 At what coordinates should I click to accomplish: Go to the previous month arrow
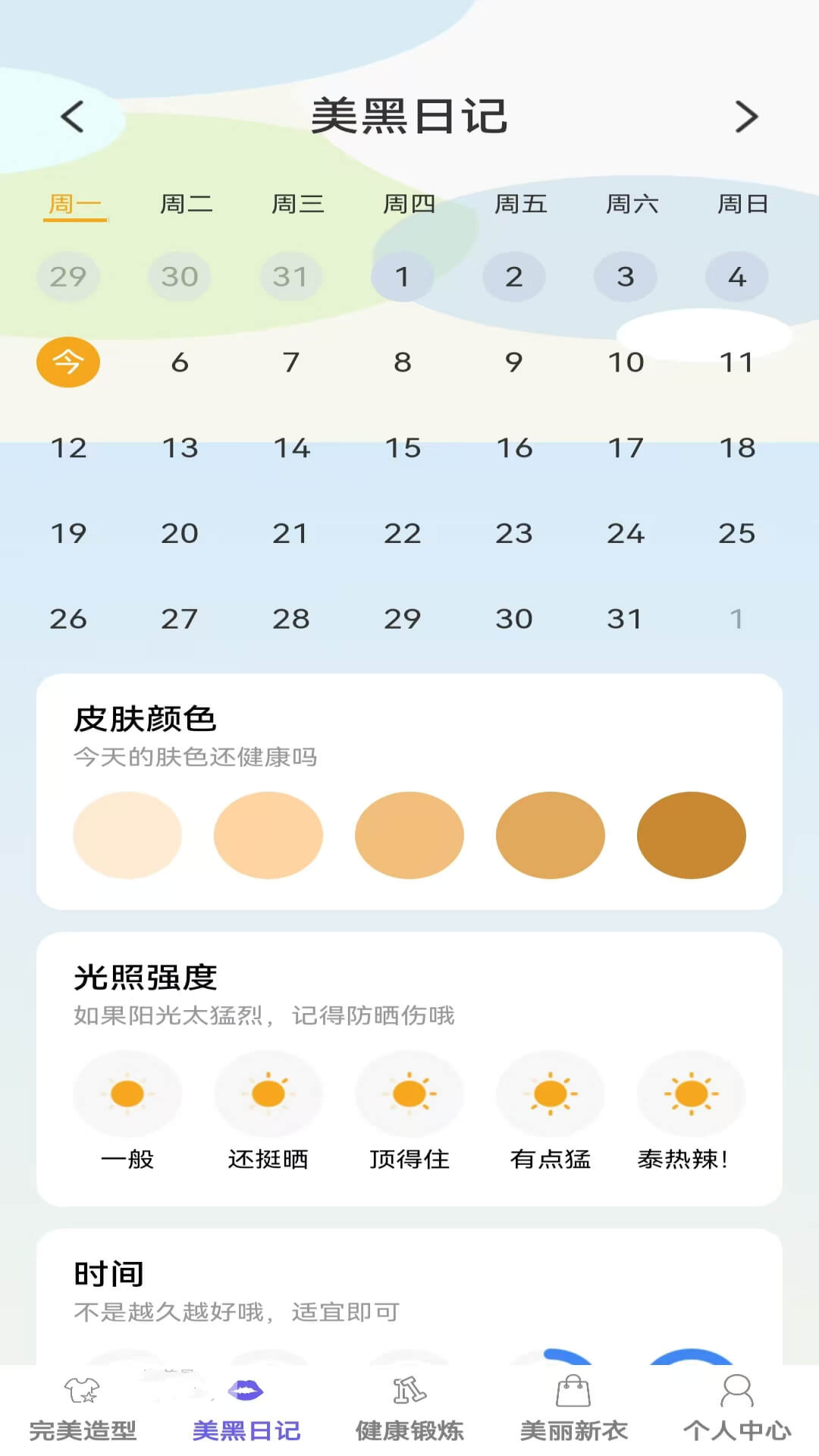click(72, 117)
